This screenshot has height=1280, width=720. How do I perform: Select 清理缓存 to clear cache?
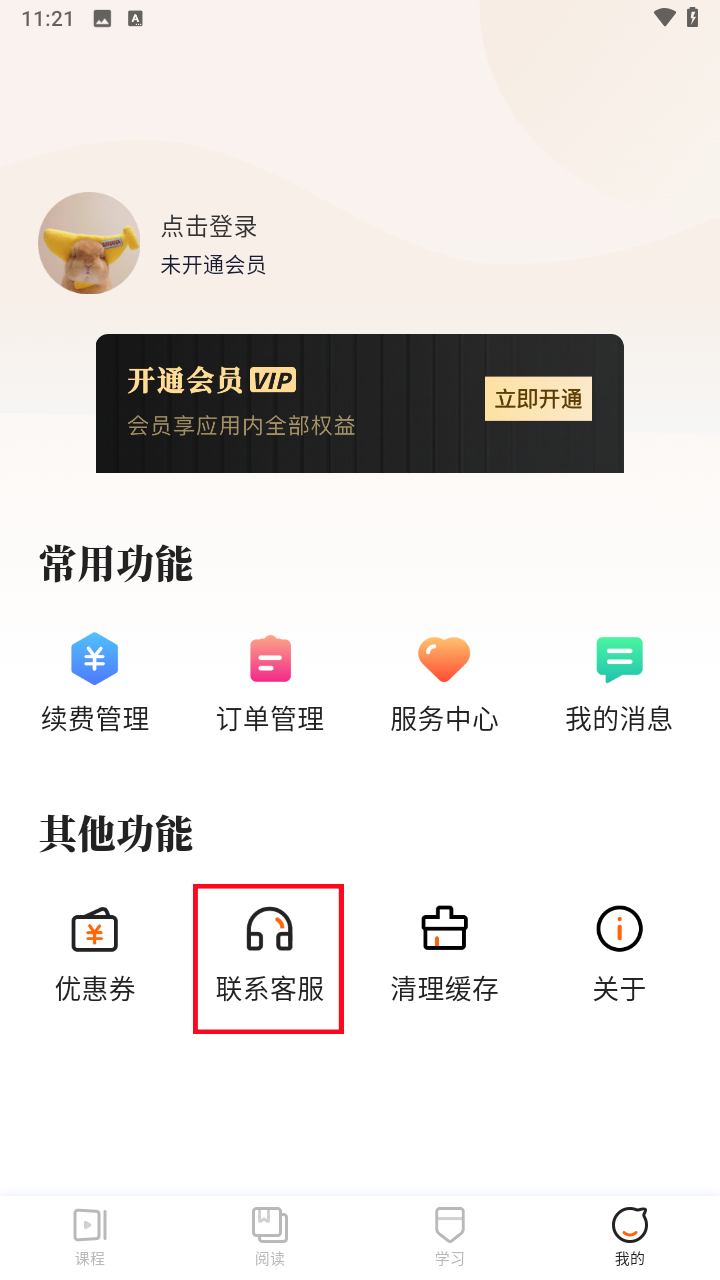coord(444,953)
